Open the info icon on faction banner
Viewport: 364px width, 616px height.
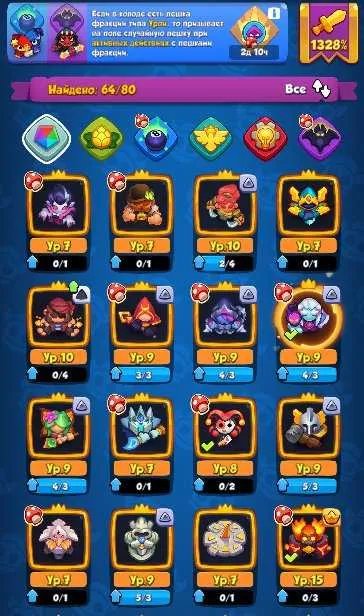tap(274, 13)
